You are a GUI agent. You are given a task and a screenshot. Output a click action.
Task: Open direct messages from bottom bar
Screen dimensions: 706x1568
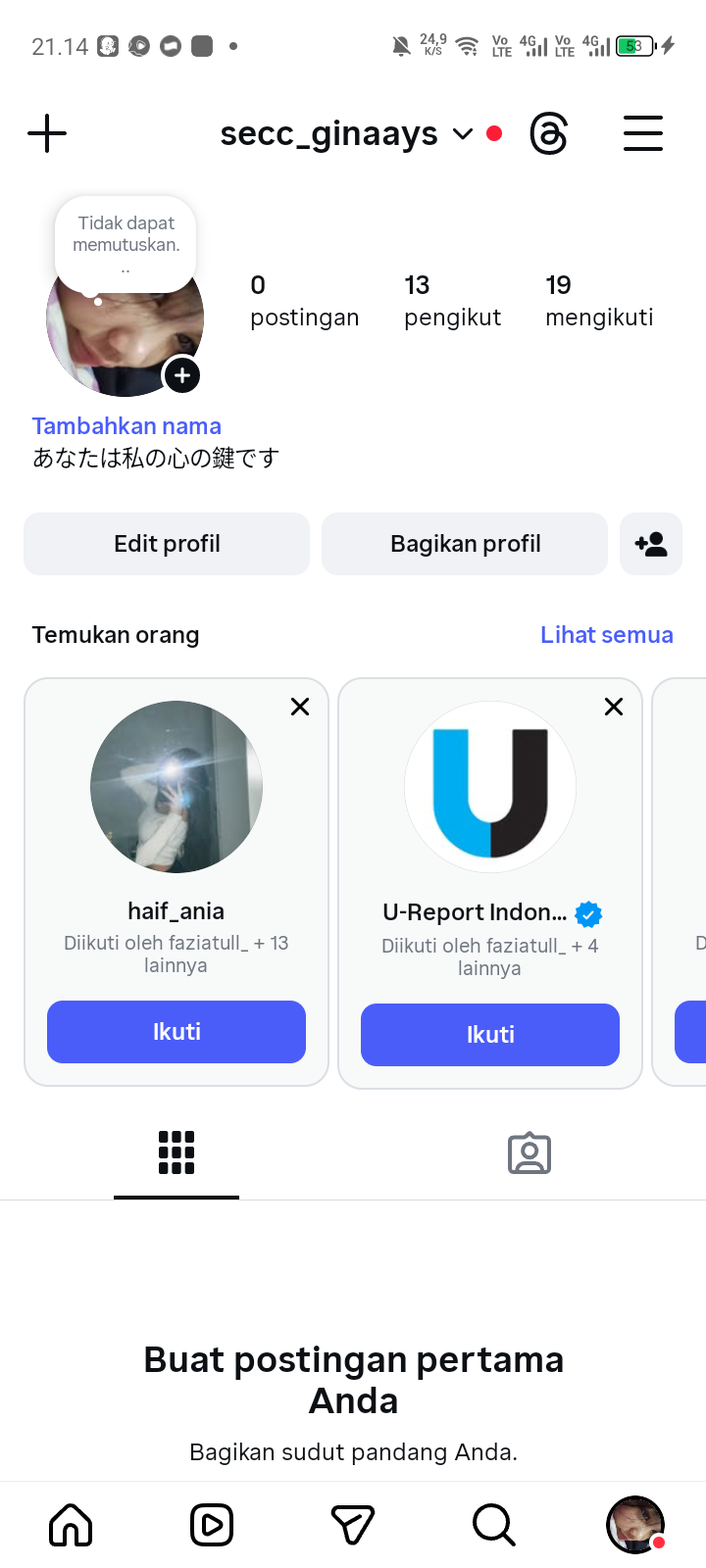click(x=353, y=1525)
